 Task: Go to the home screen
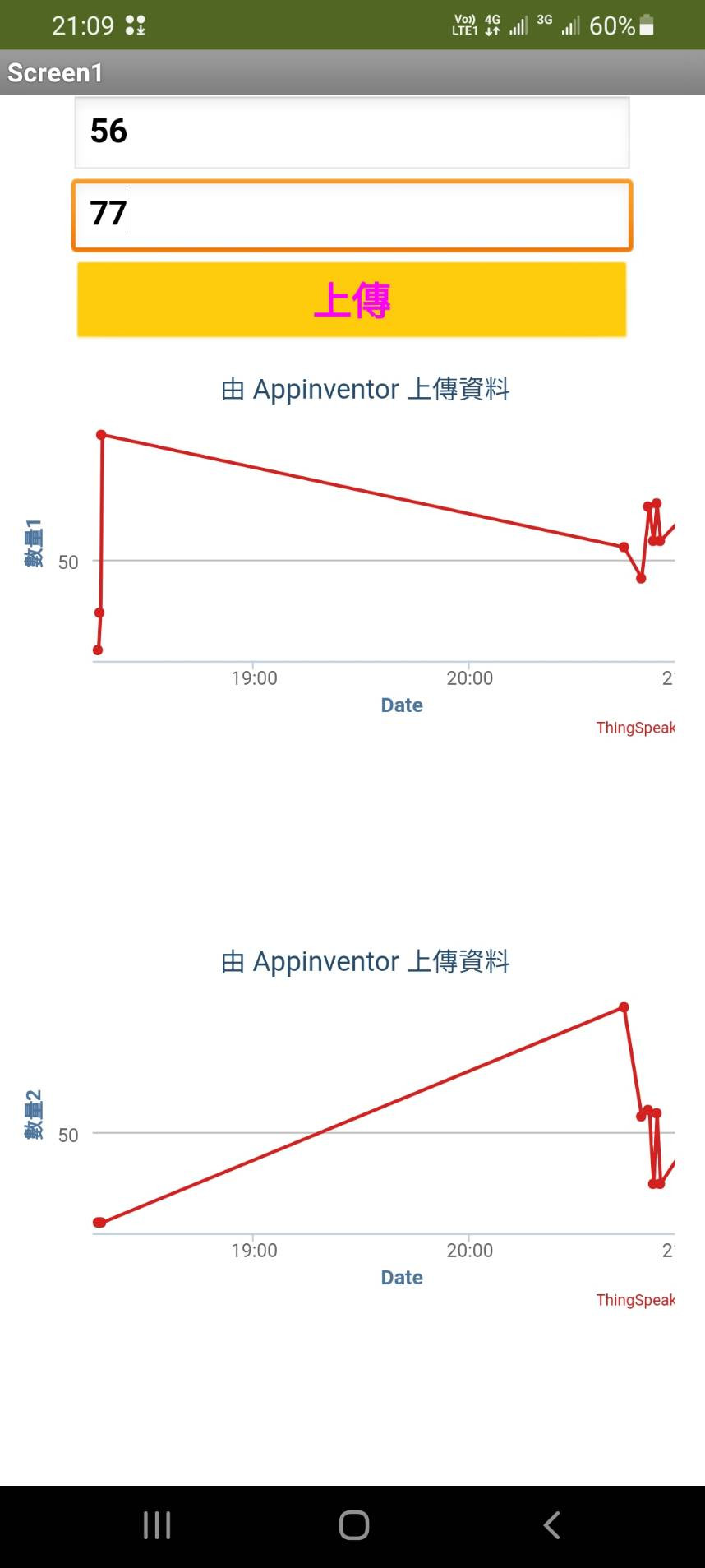pyautogui.click(x=353, y=1525)
